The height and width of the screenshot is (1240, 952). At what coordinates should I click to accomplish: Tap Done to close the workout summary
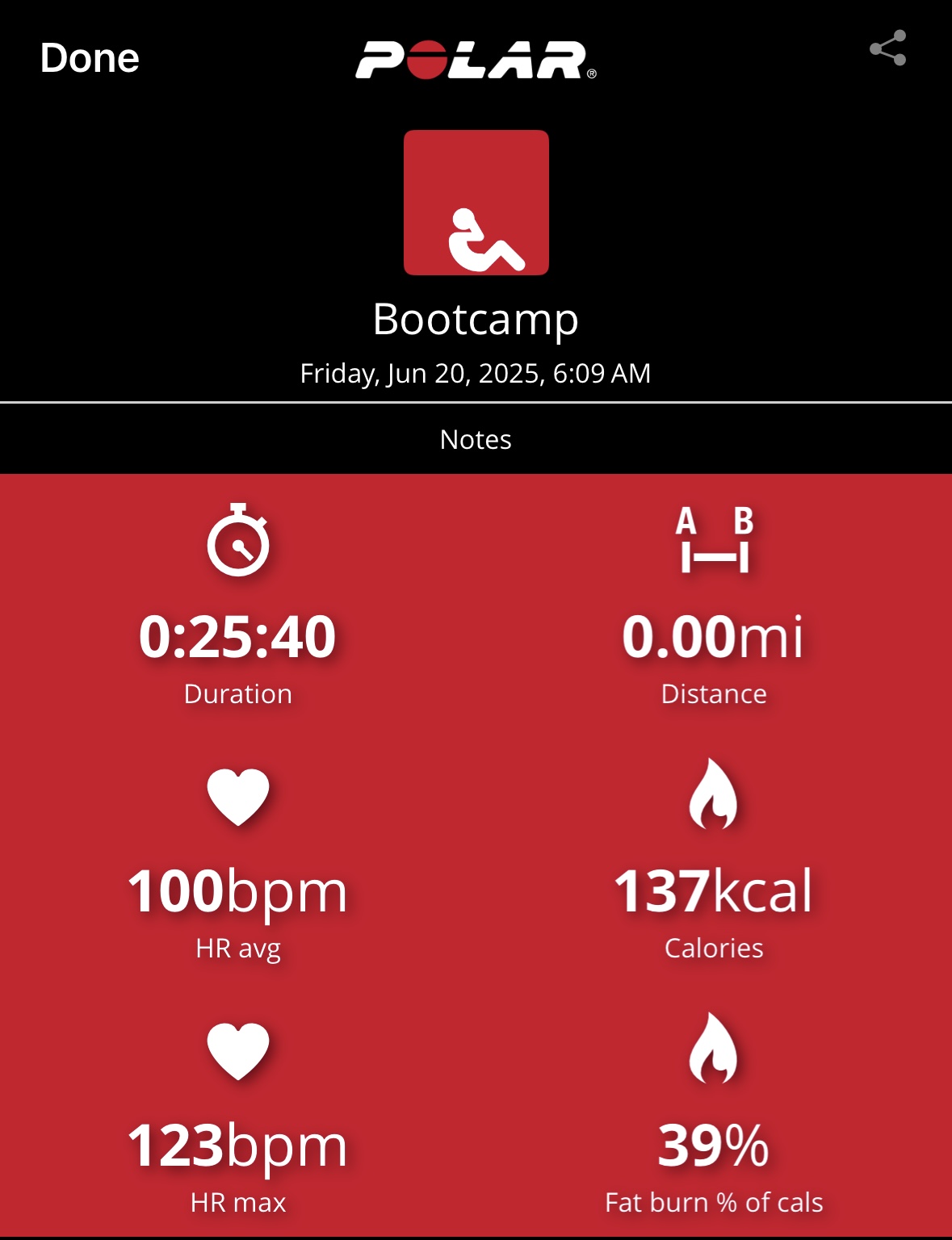pos(90,58)
